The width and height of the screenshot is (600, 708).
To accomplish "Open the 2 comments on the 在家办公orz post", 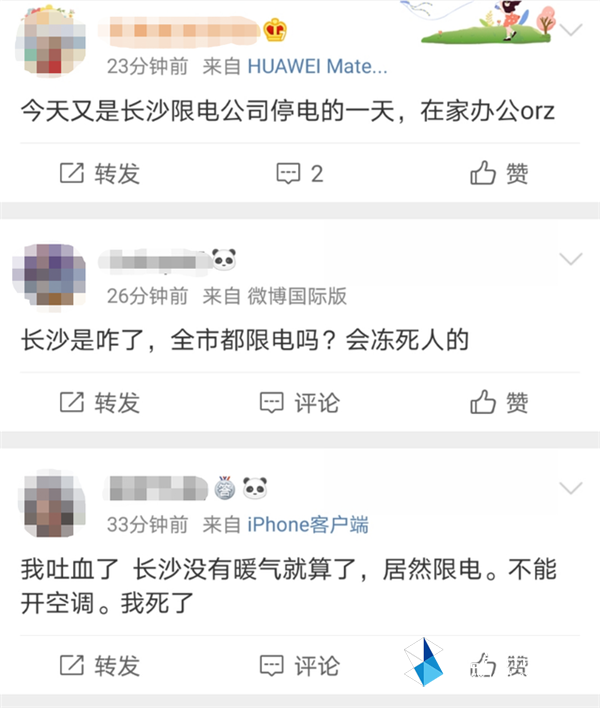I will 299,173.
